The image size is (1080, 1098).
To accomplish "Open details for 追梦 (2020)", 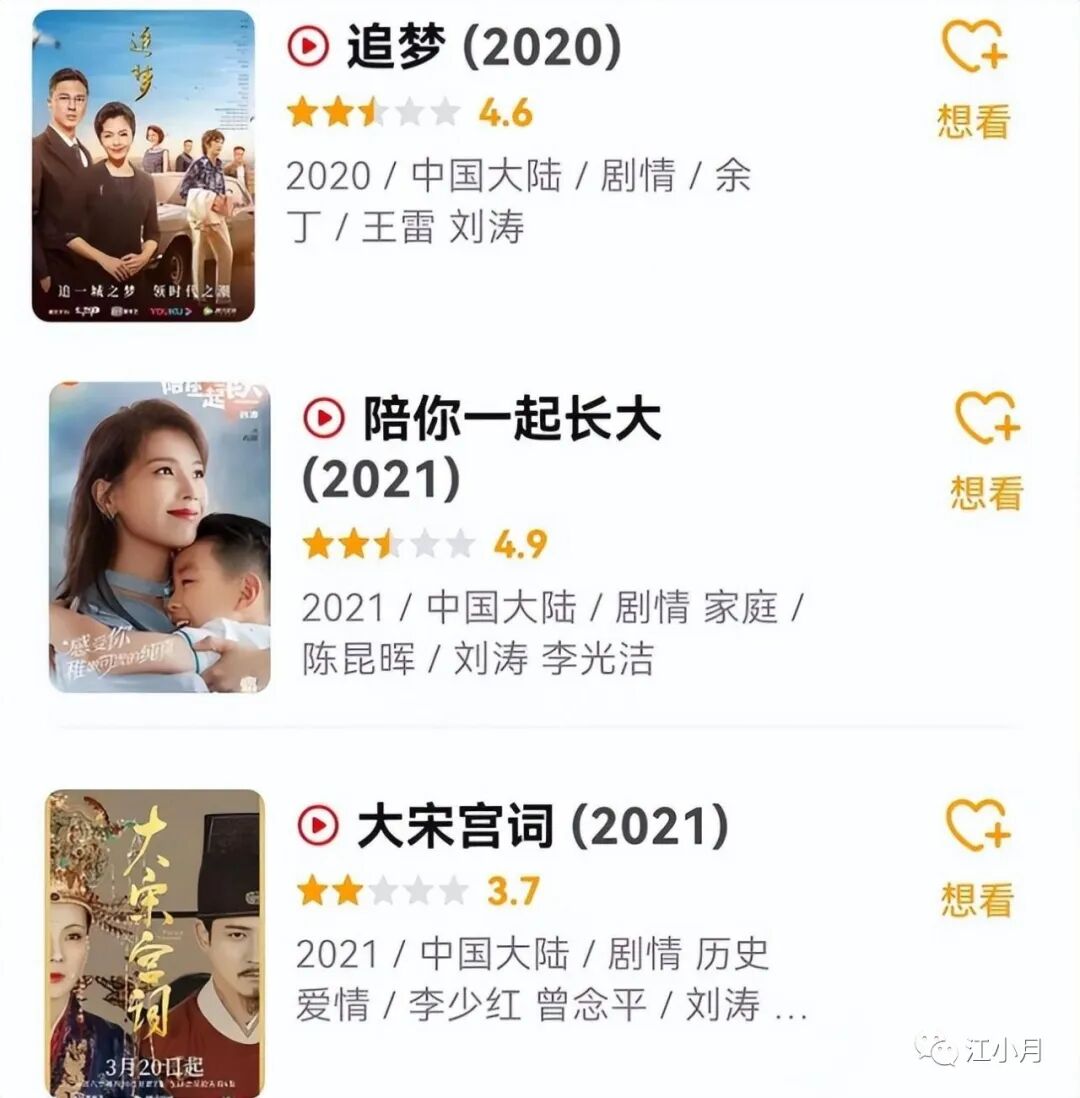I will (x=484, y=47).
